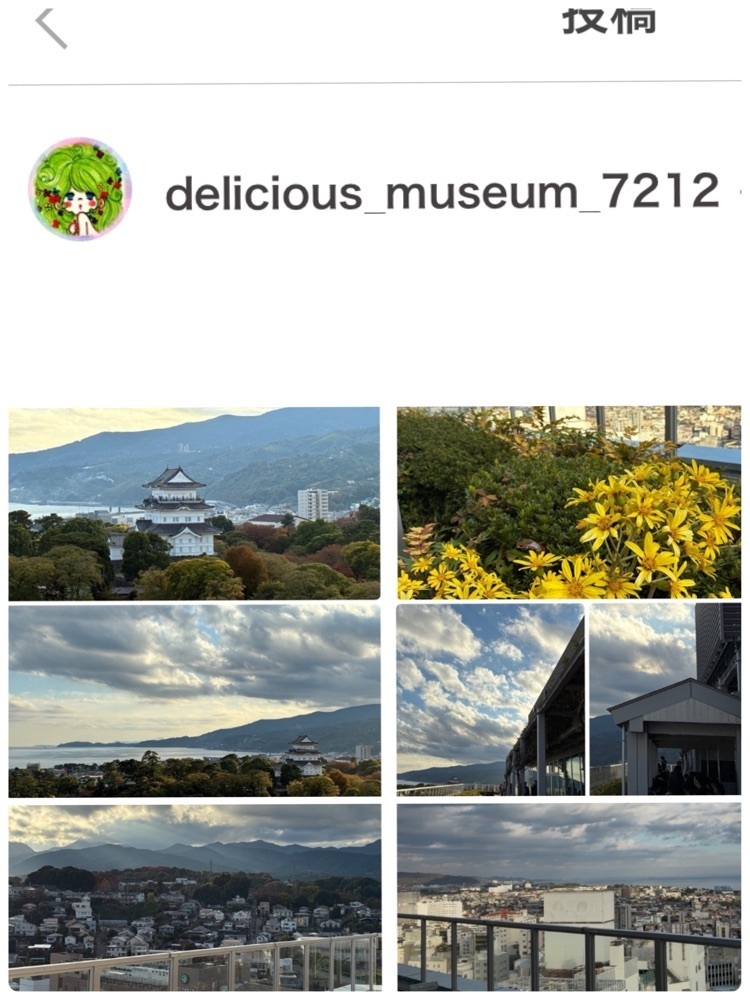
Task: Go back from the post screen
Action: [x=51, y=28]
